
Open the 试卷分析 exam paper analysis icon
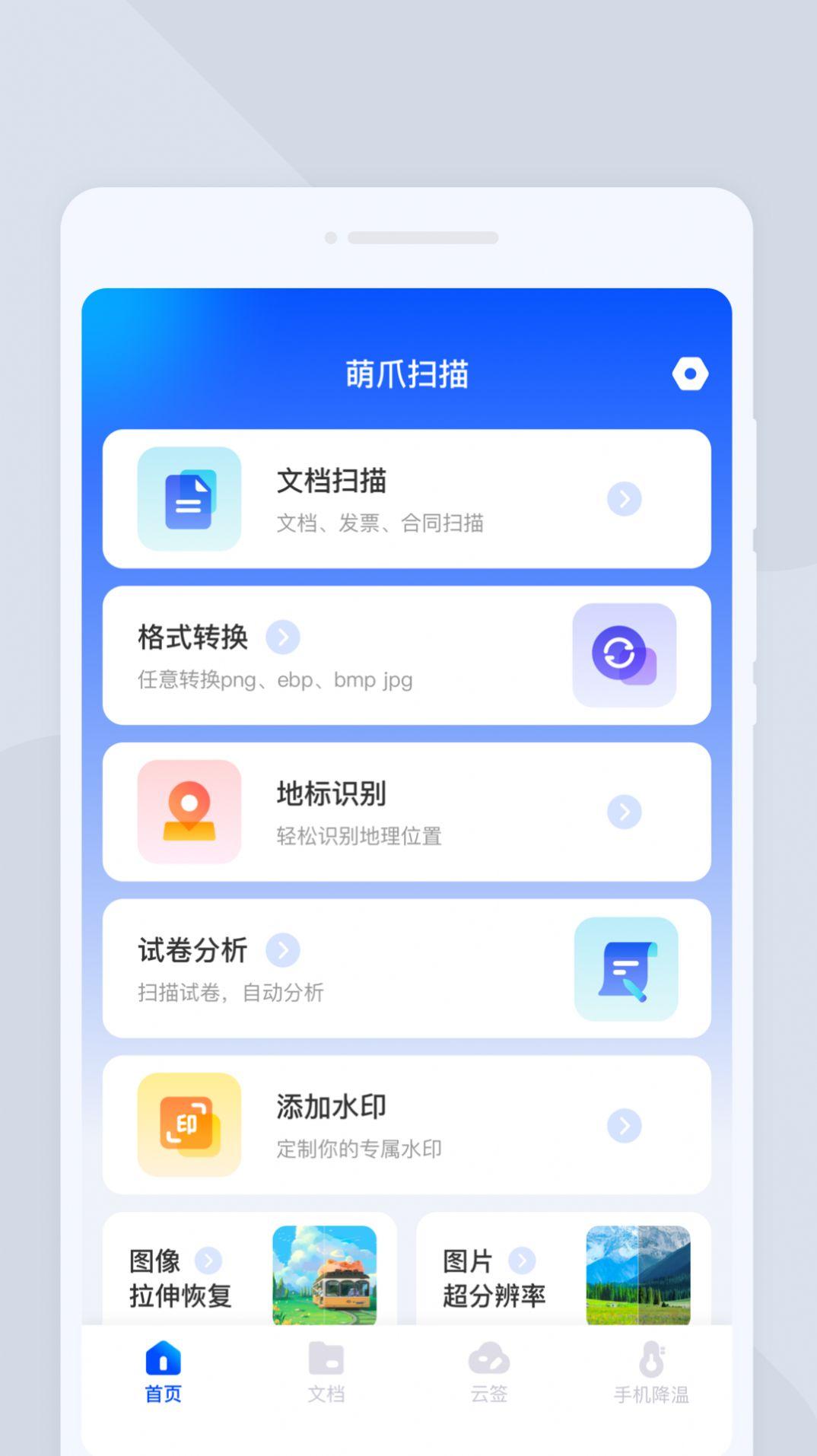(625, 969)
